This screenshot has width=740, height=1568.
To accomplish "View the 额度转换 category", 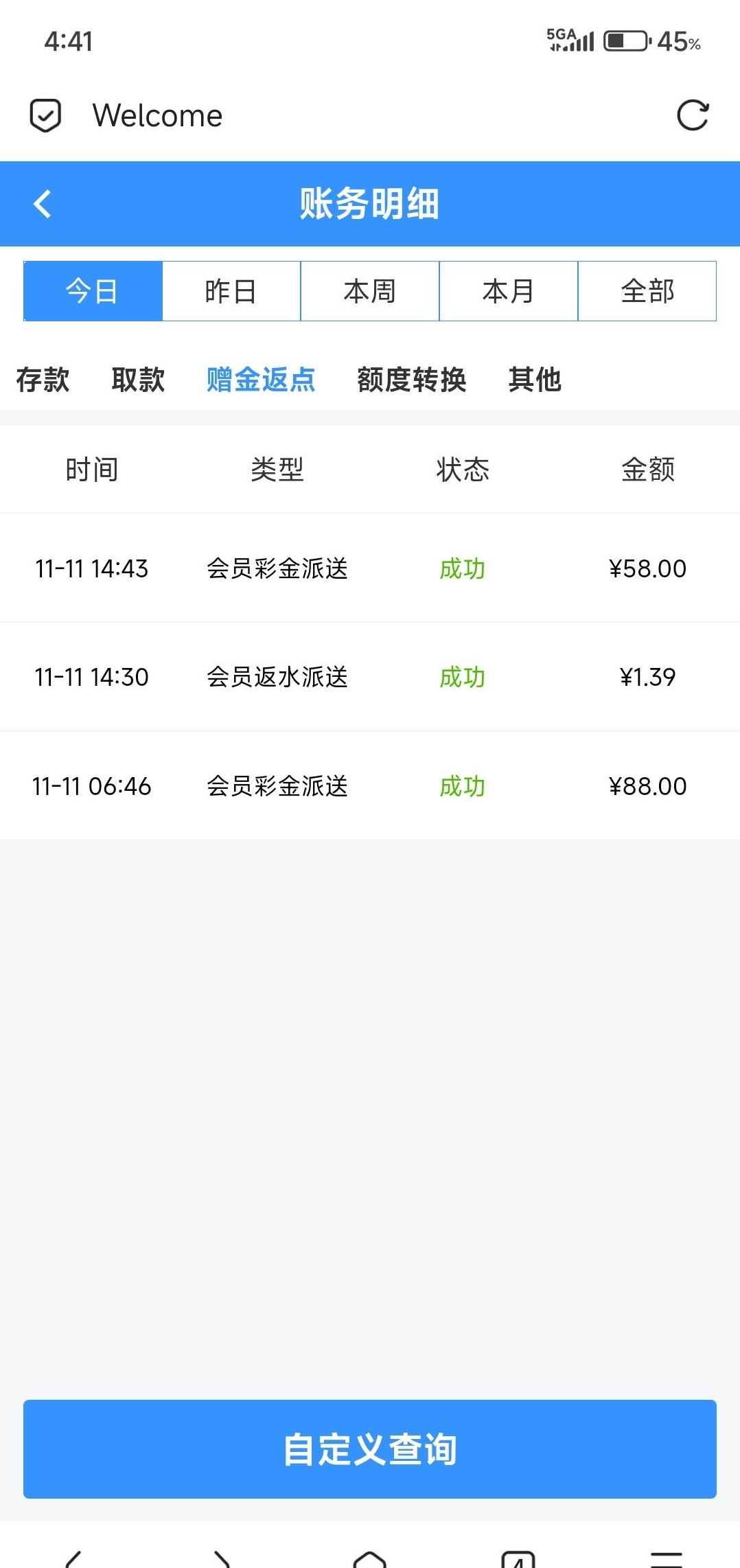I will 411,380.
